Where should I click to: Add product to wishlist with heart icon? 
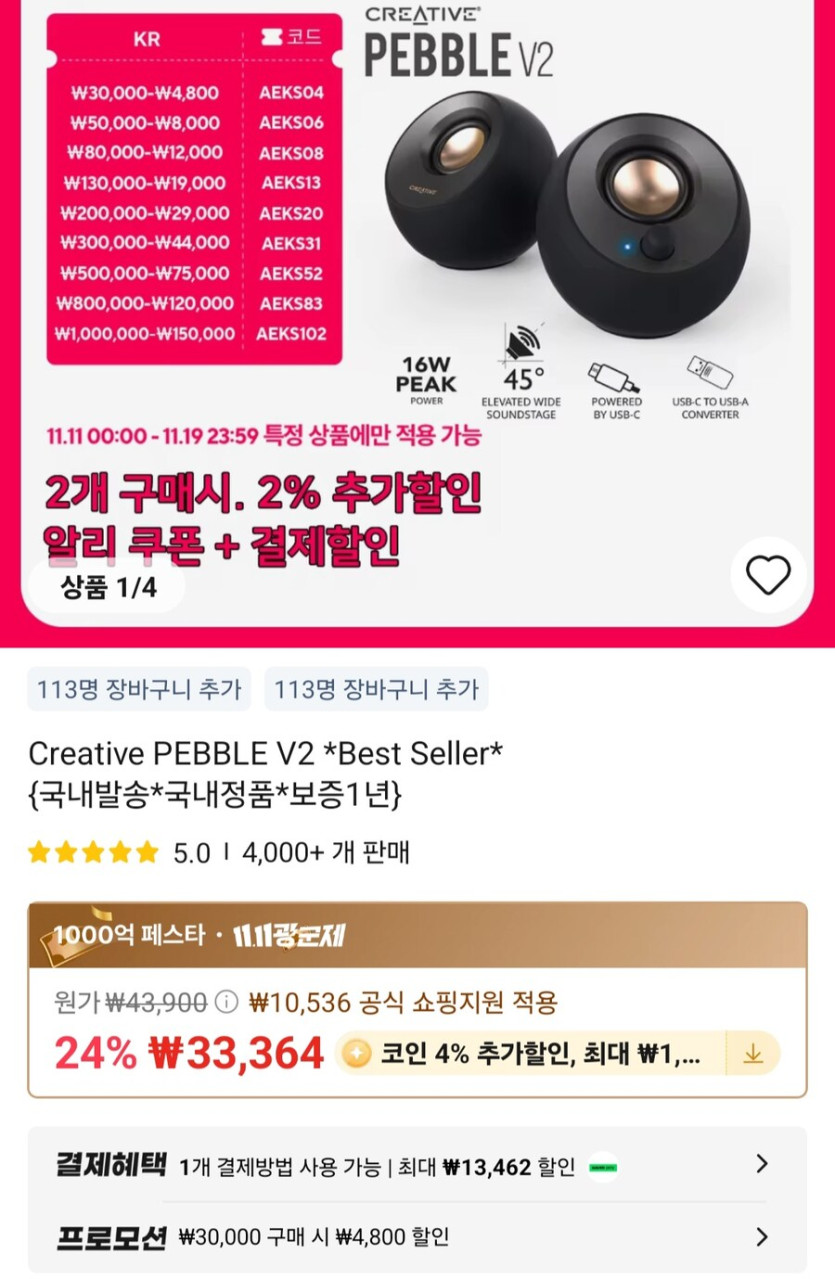(767, 574)
